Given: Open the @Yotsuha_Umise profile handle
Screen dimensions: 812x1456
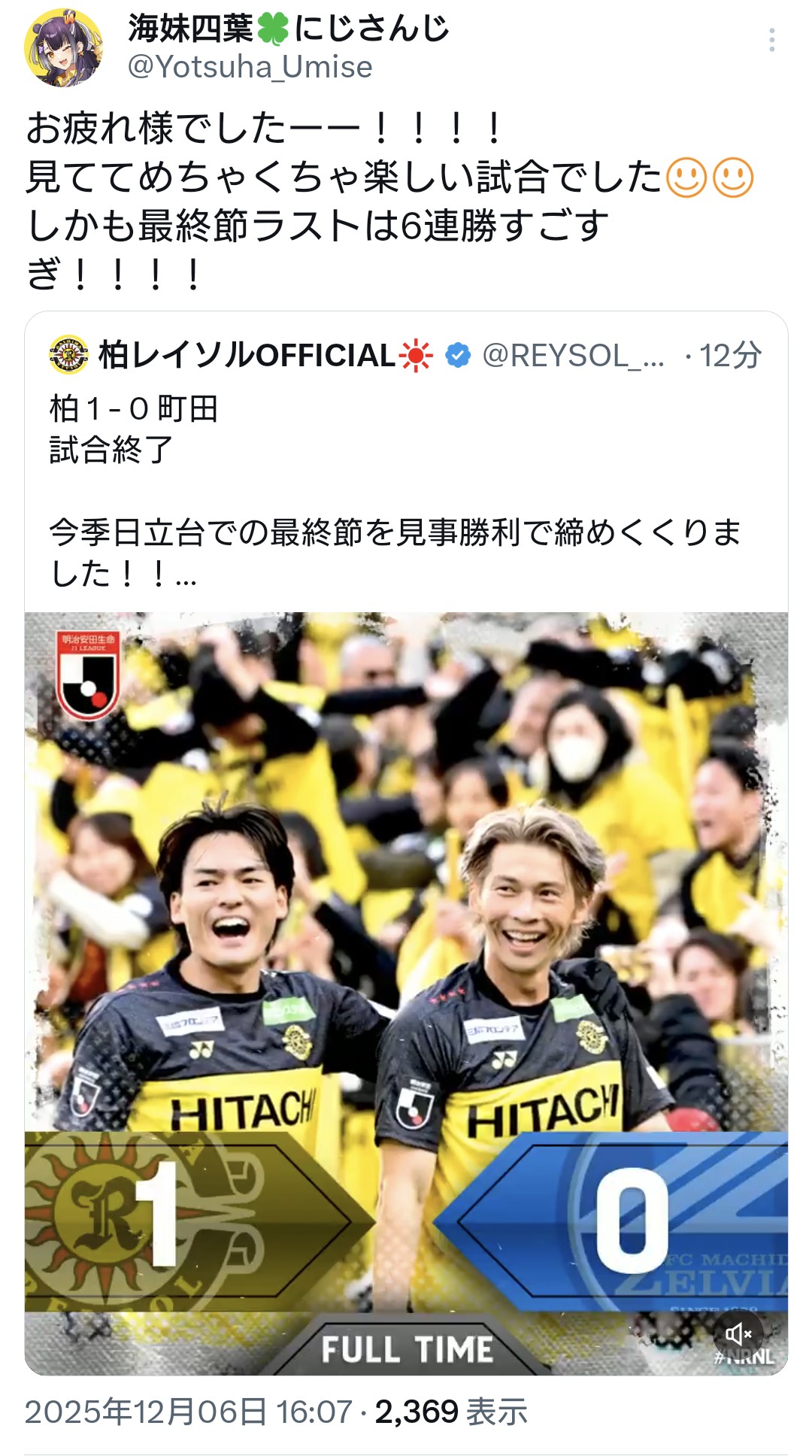Looking at the screenshot, I should pyautogui.click(x=250, y=68).
